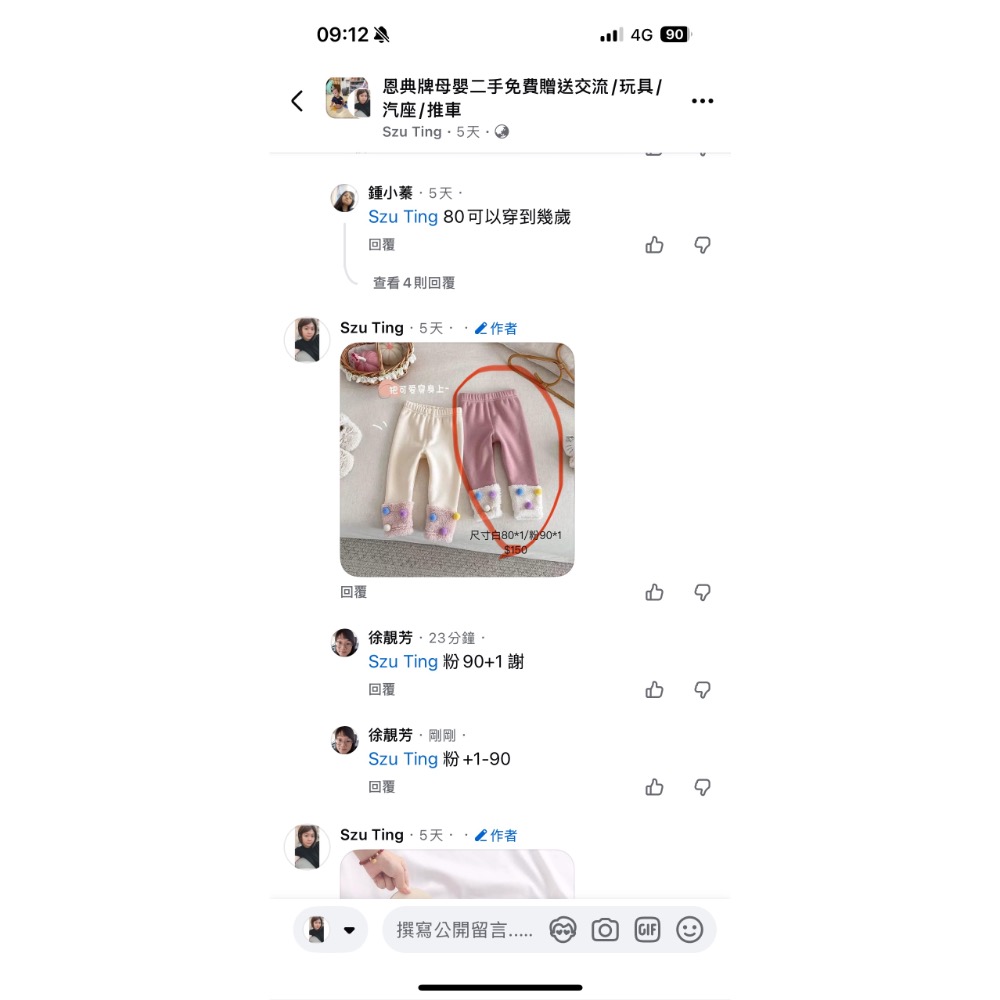
Task: Expand the 4 replies under 鍾小蓁's comment
Action: [x=413, y=283]
